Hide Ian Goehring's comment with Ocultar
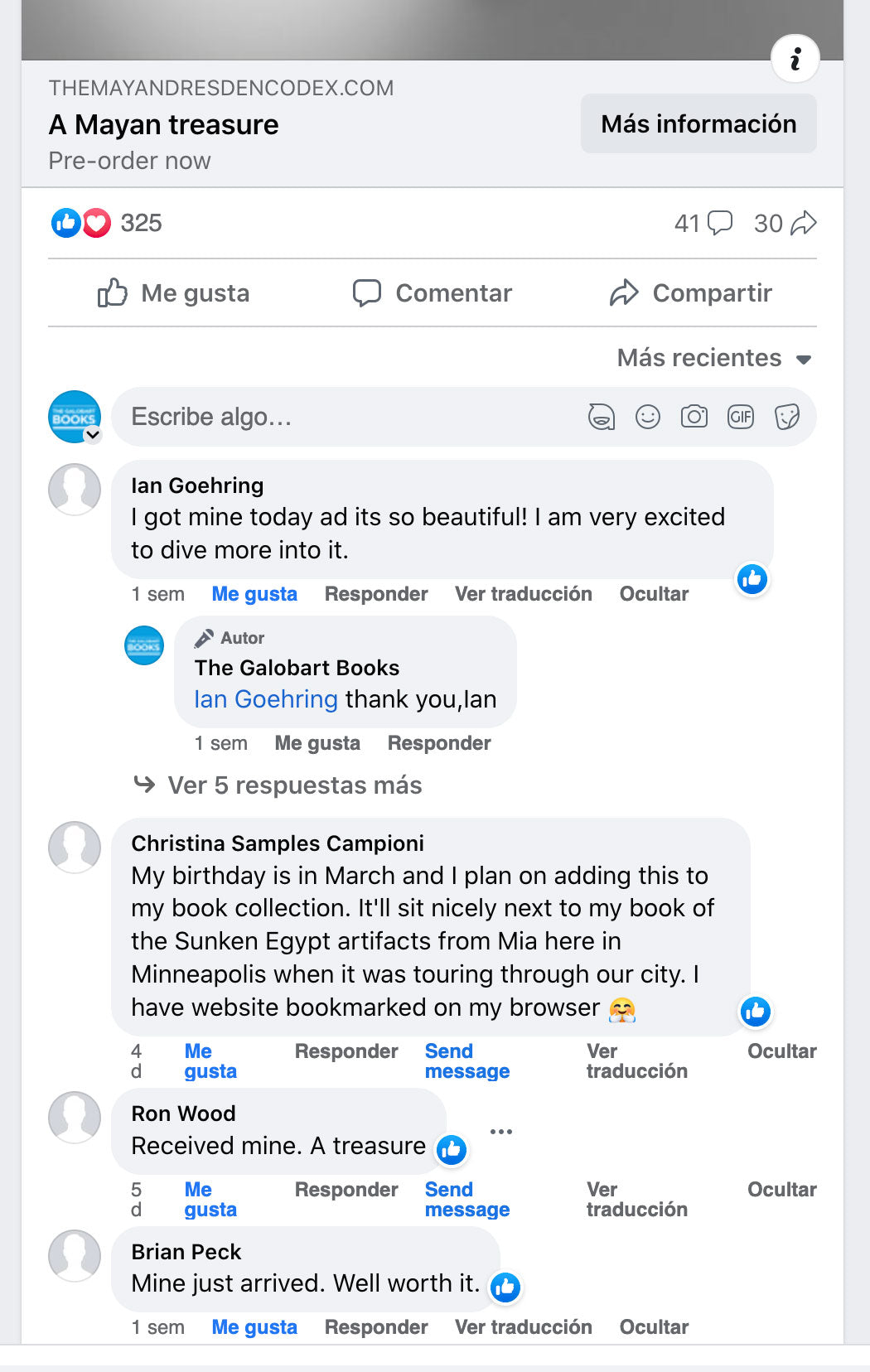Viewport: 870px width, 1372px height. pyautogui.click(x=654, y=594)
